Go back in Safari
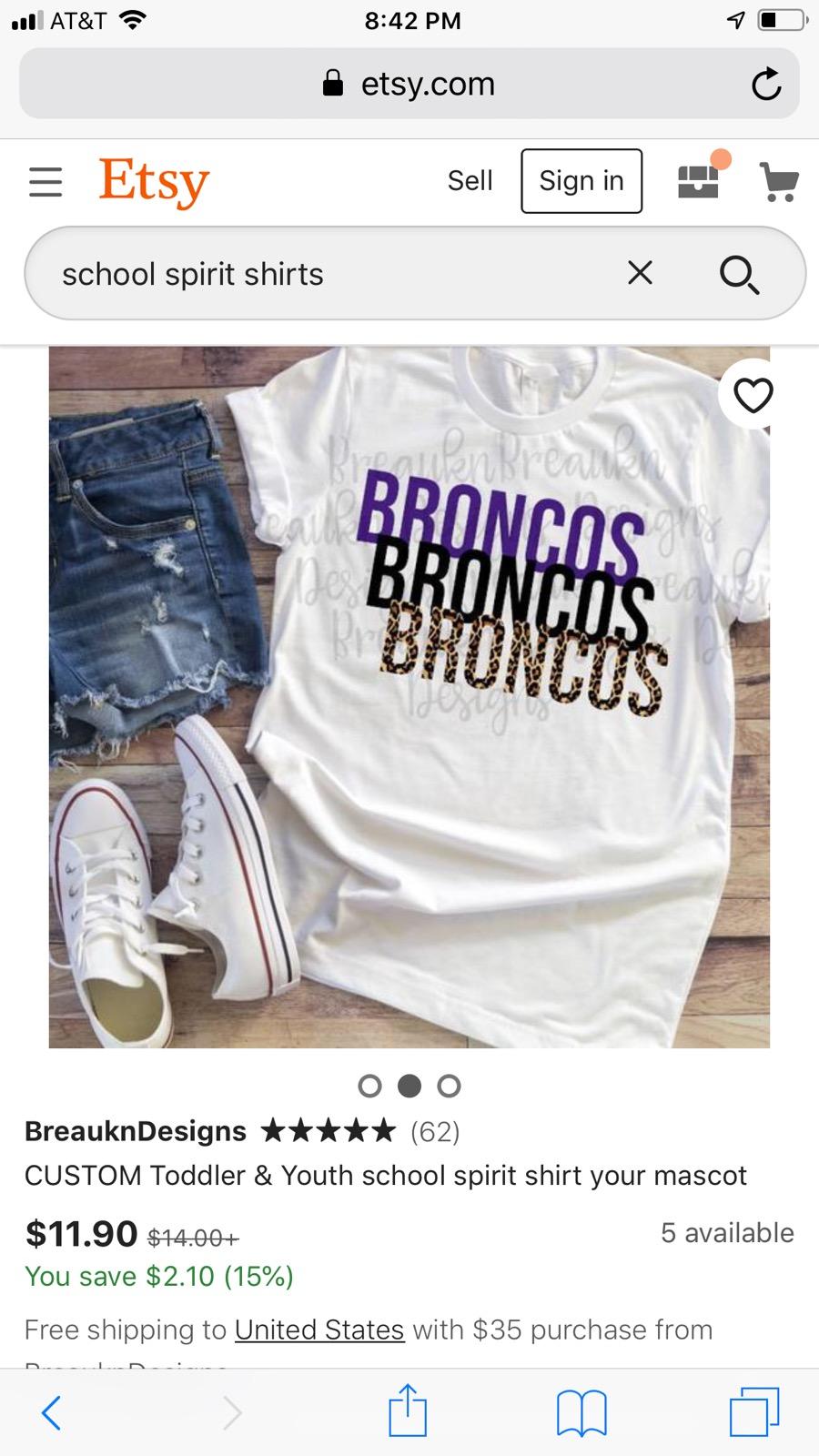 click(x=52, y=1413)
